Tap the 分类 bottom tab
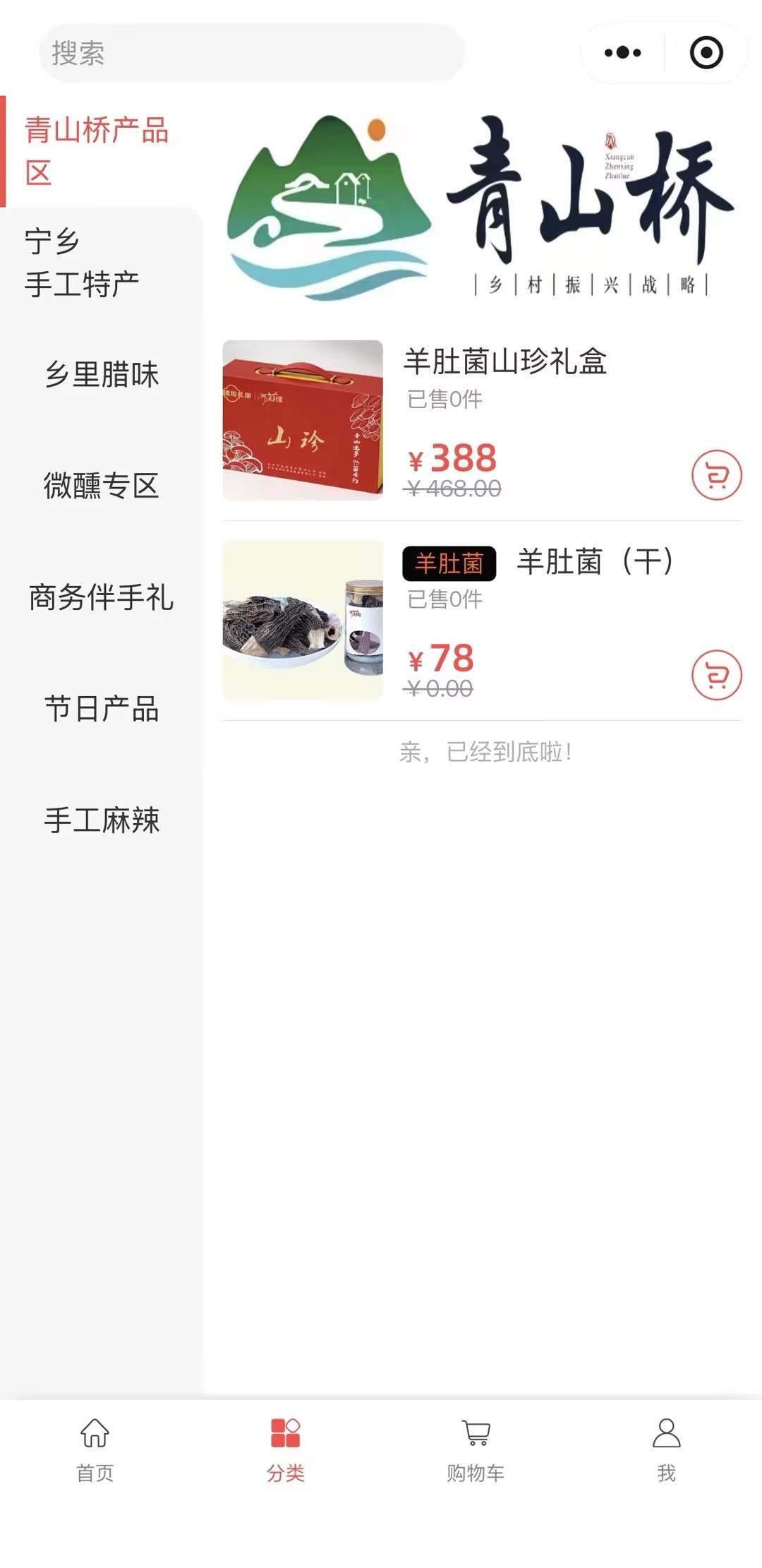The height and width of the screenshot is (1568, 762). [x=286, y=1449]
